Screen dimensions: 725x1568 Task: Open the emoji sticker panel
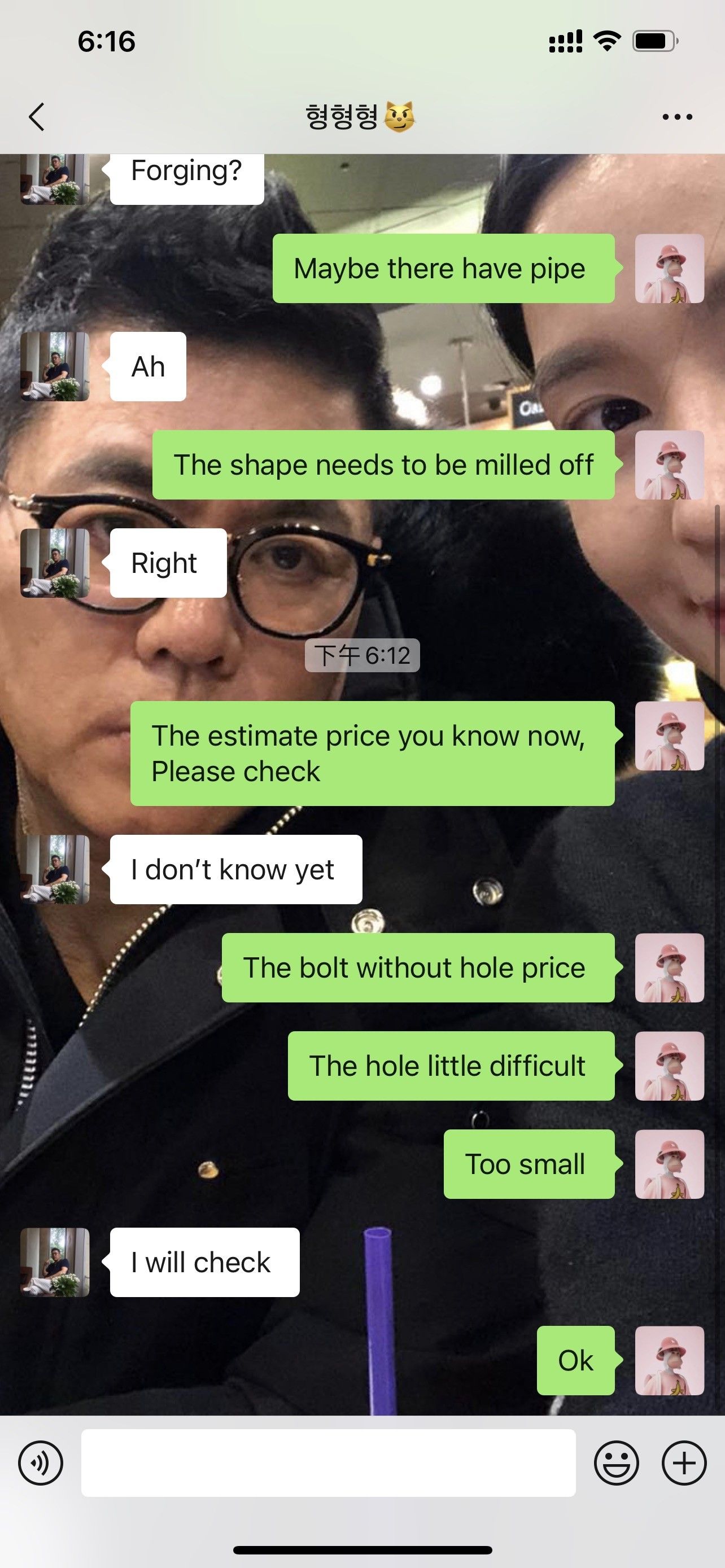point(616,1462)
